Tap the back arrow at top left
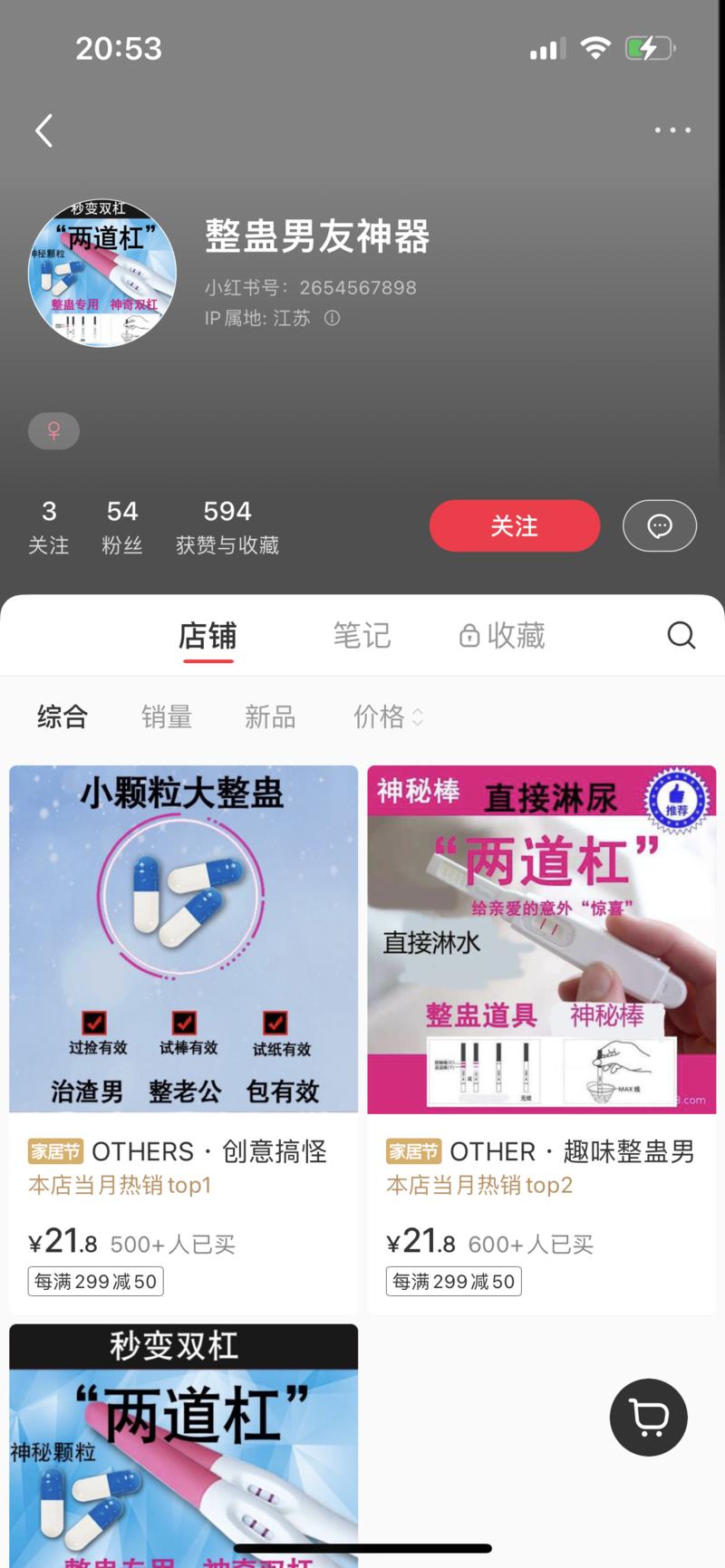725x1568 pixels. (x=43, y=130)
